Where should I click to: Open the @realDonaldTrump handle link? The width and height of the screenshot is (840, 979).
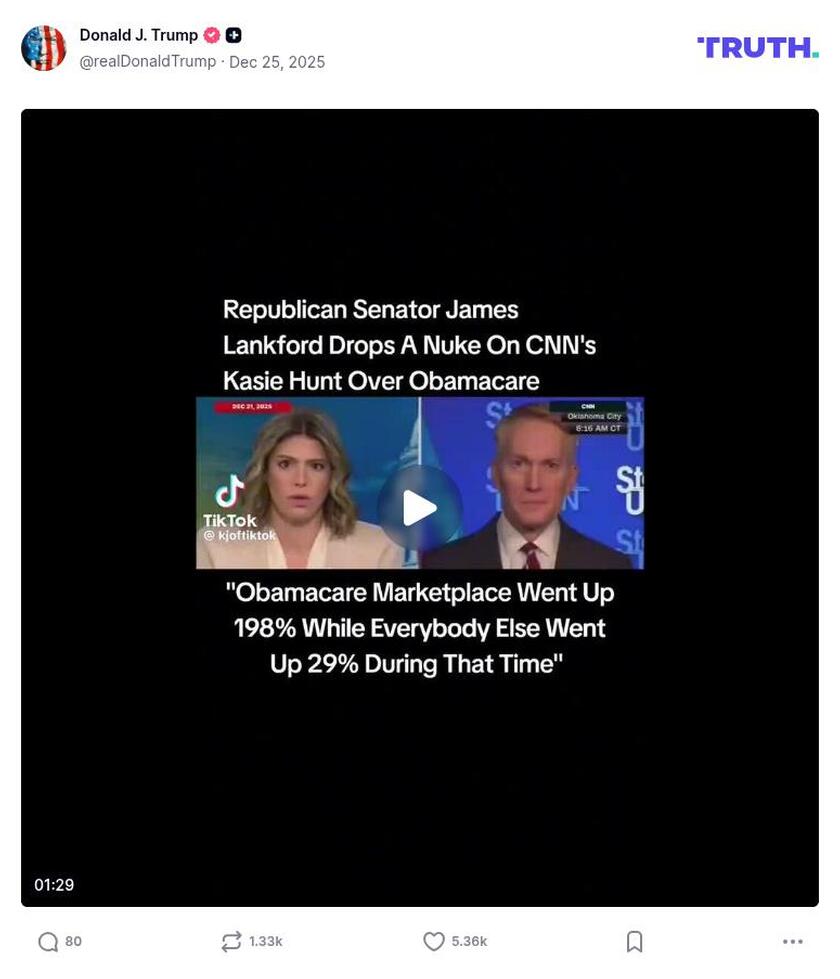(147, 62)
